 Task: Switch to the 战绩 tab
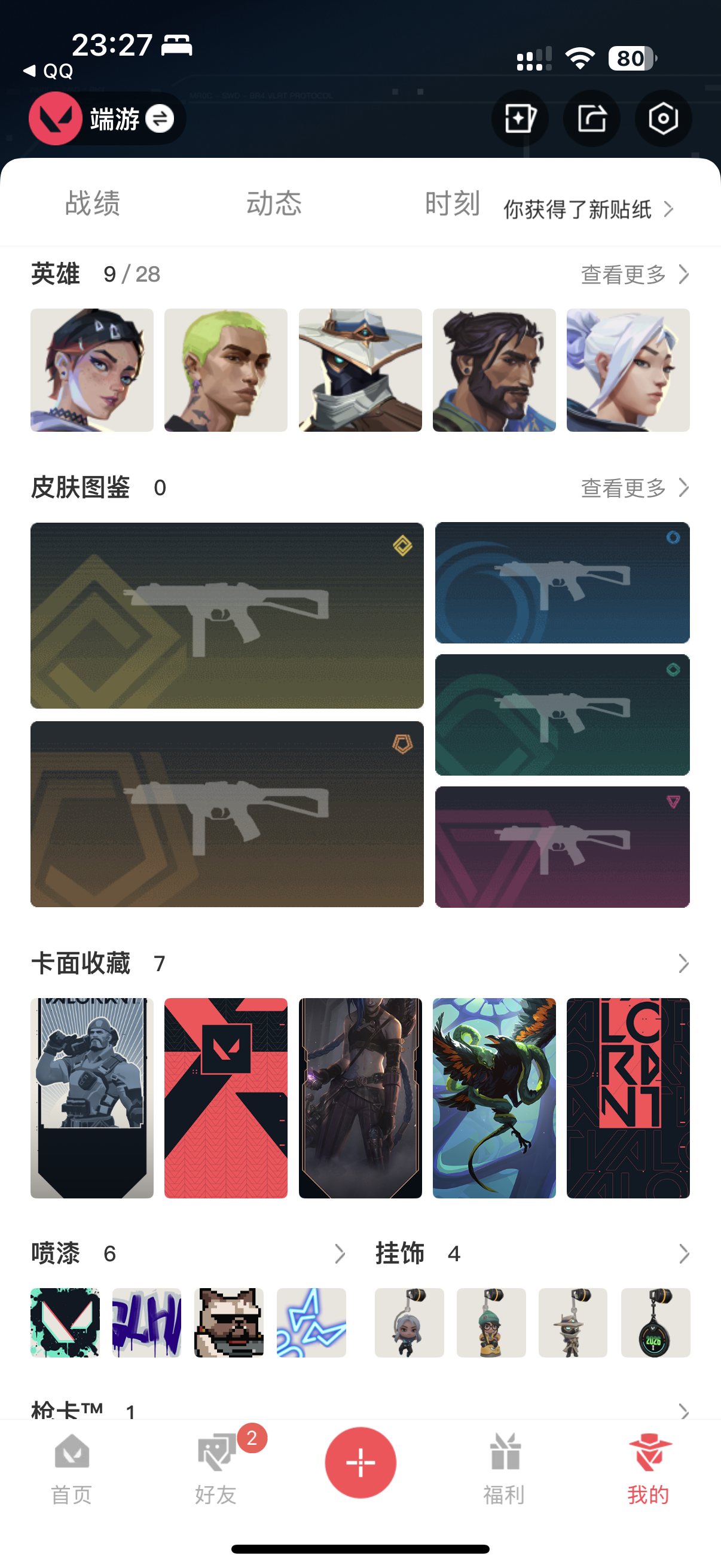93,203
